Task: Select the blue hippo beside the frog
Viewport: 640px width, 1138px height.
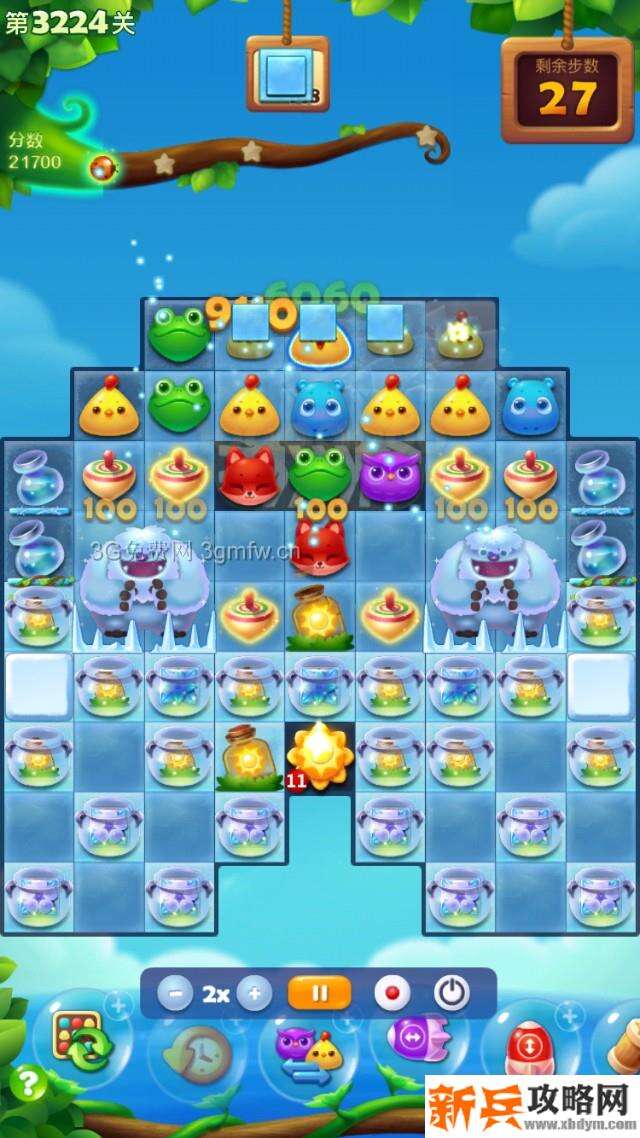Action: pos(318,406)
